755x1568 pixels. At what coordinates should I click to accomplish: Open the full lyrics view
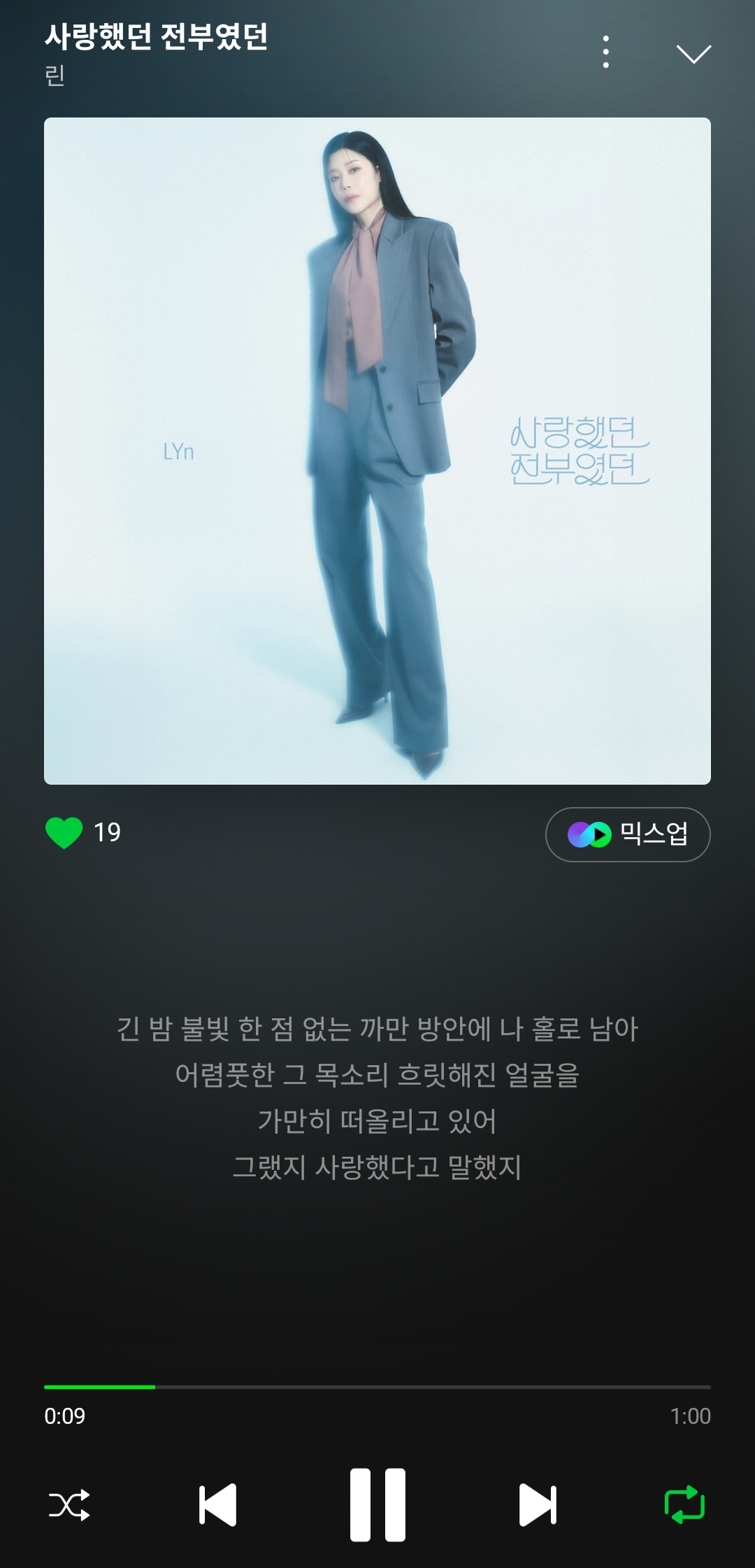pyautogui.click(x=377, y=1098)
